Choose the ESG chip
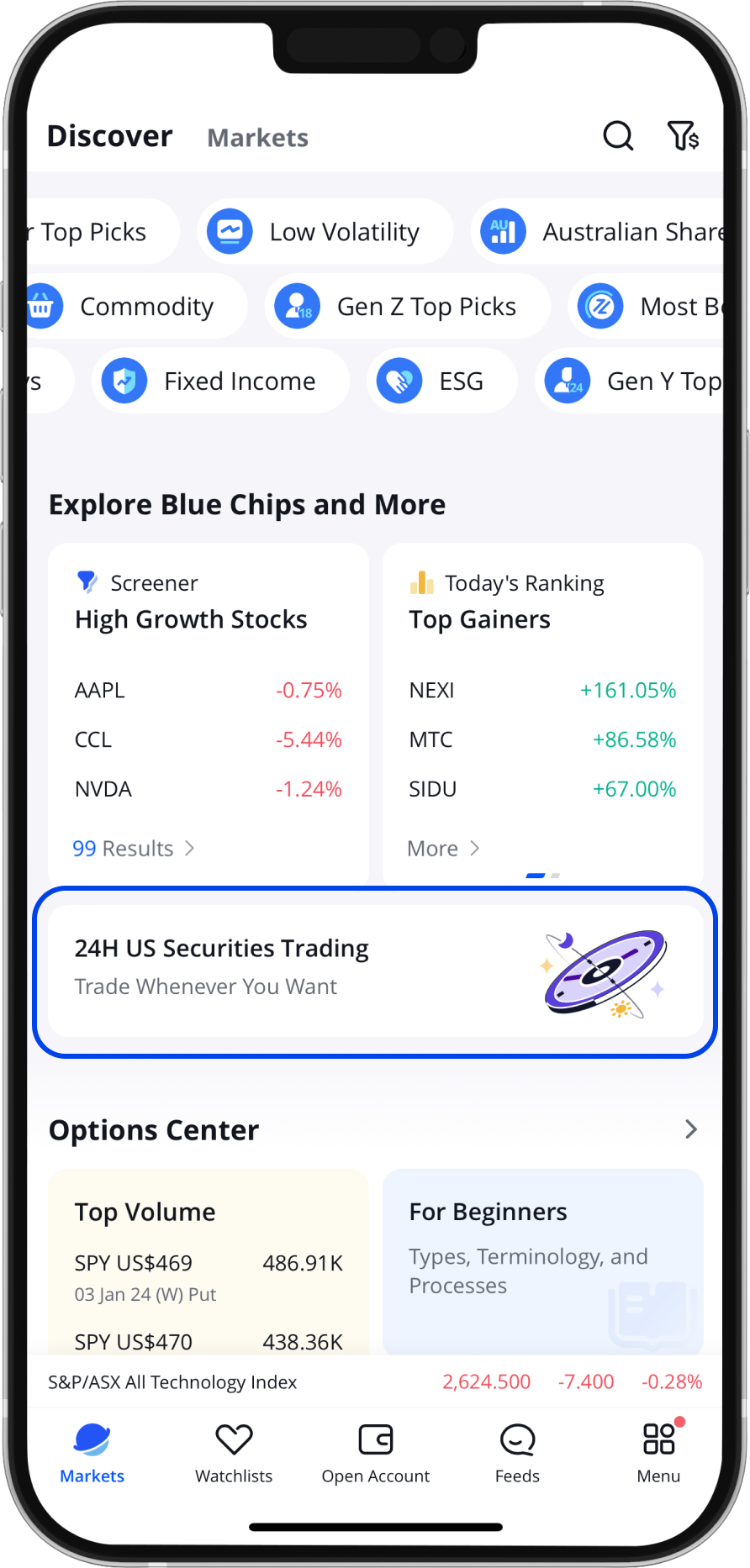 click(x=441, y=381)
